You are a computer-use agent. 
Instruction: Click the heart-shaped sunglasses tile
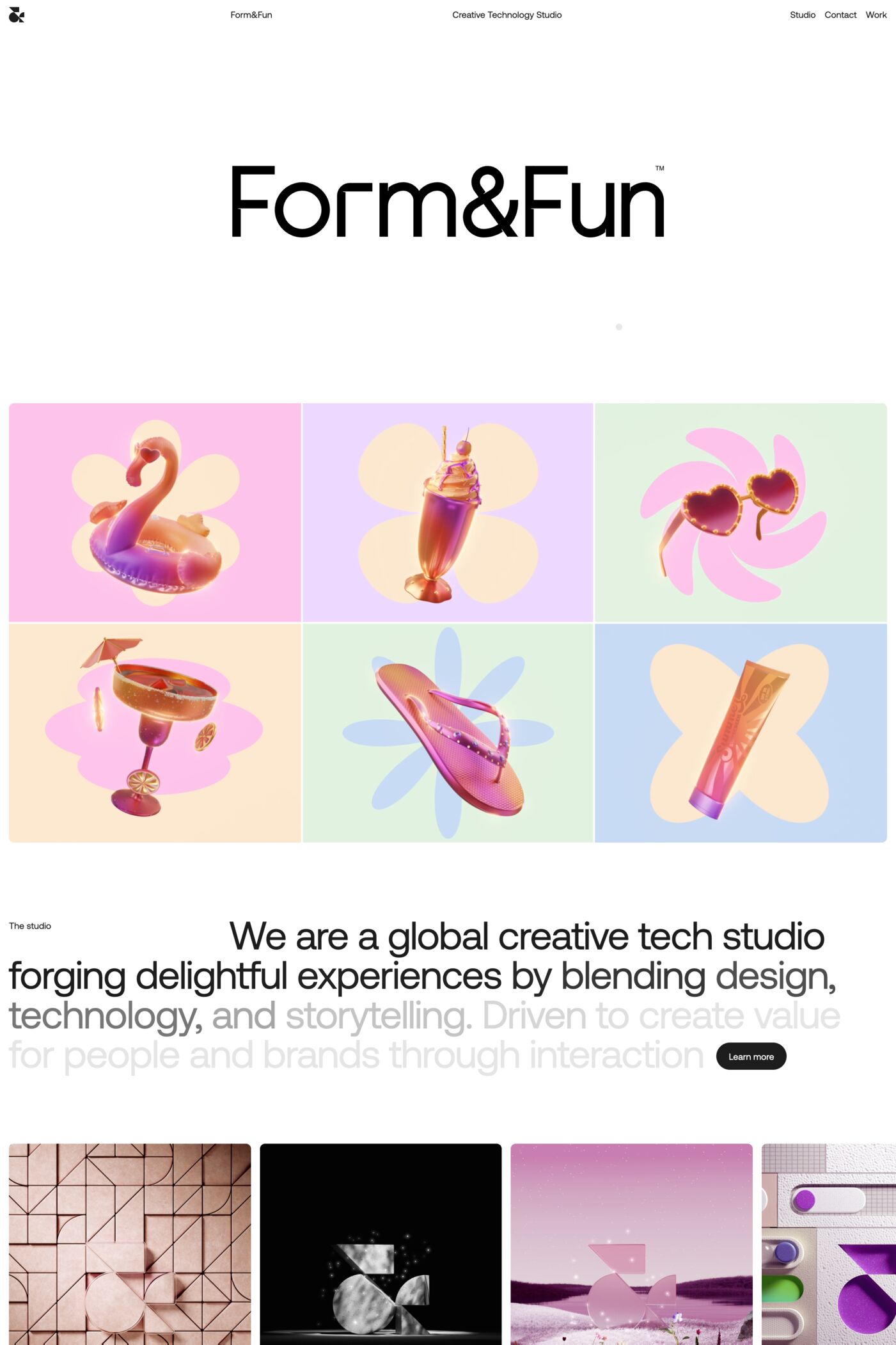[x=740, y=512]
